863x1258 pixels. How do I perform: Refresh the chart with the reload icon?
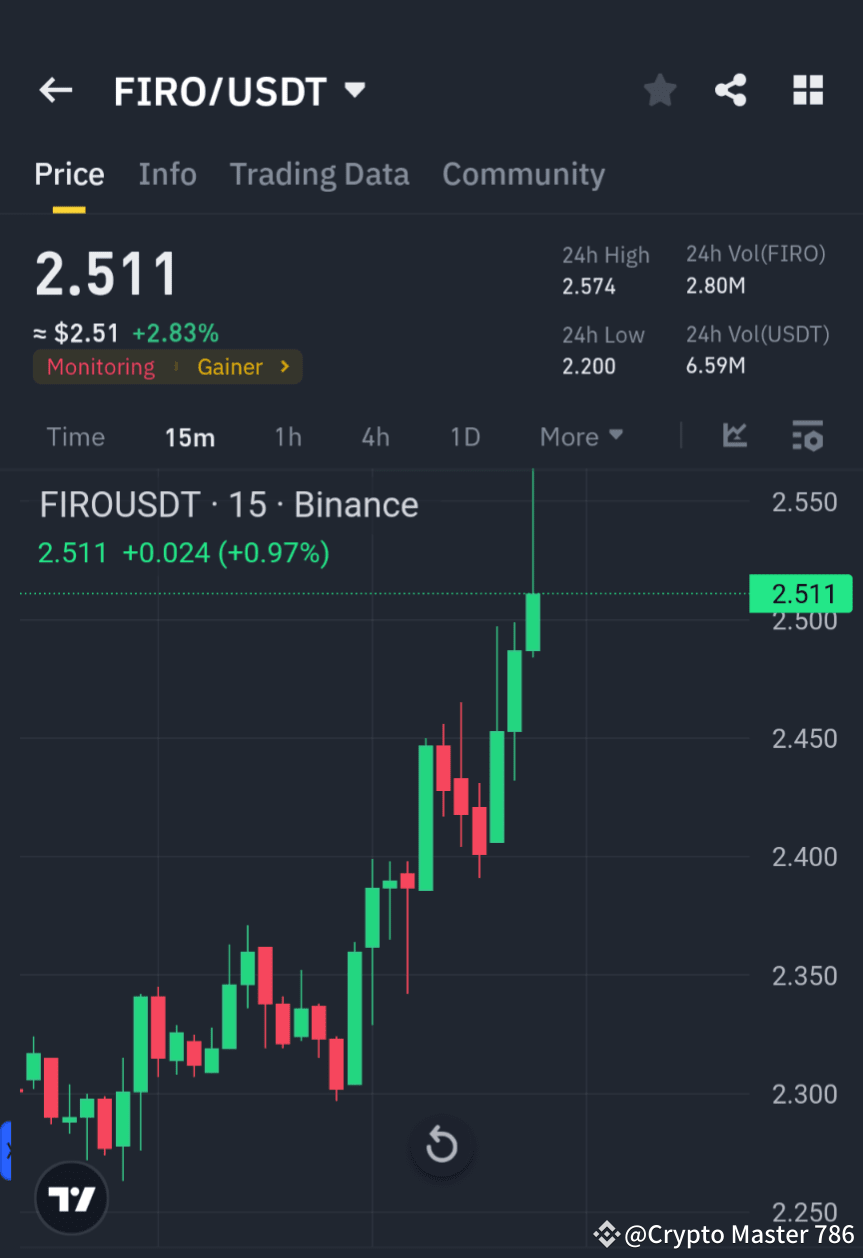[x=441, y=1146]
